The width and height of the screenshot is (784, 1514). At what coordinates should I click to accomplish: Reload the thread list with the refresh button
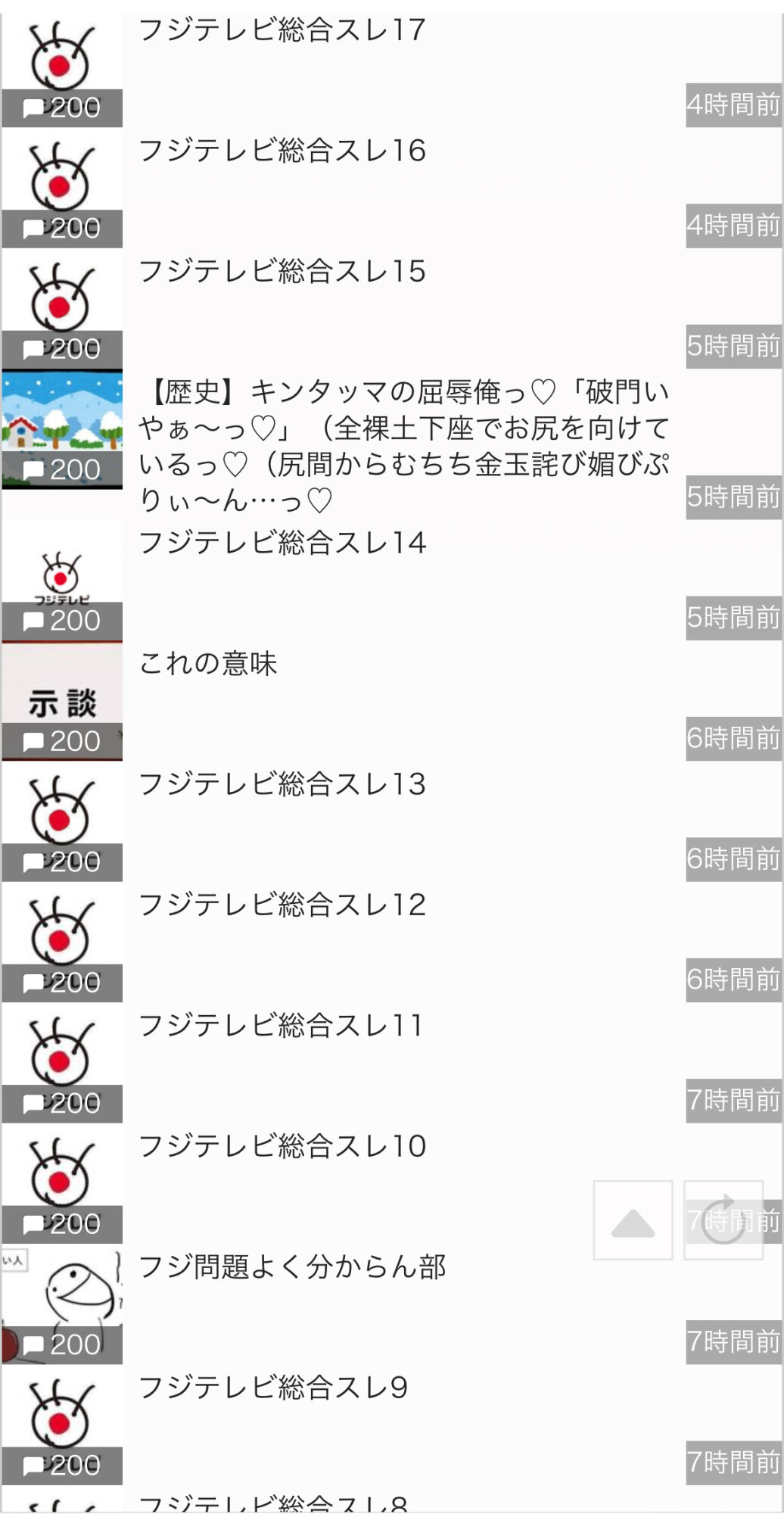[723, 1220]
